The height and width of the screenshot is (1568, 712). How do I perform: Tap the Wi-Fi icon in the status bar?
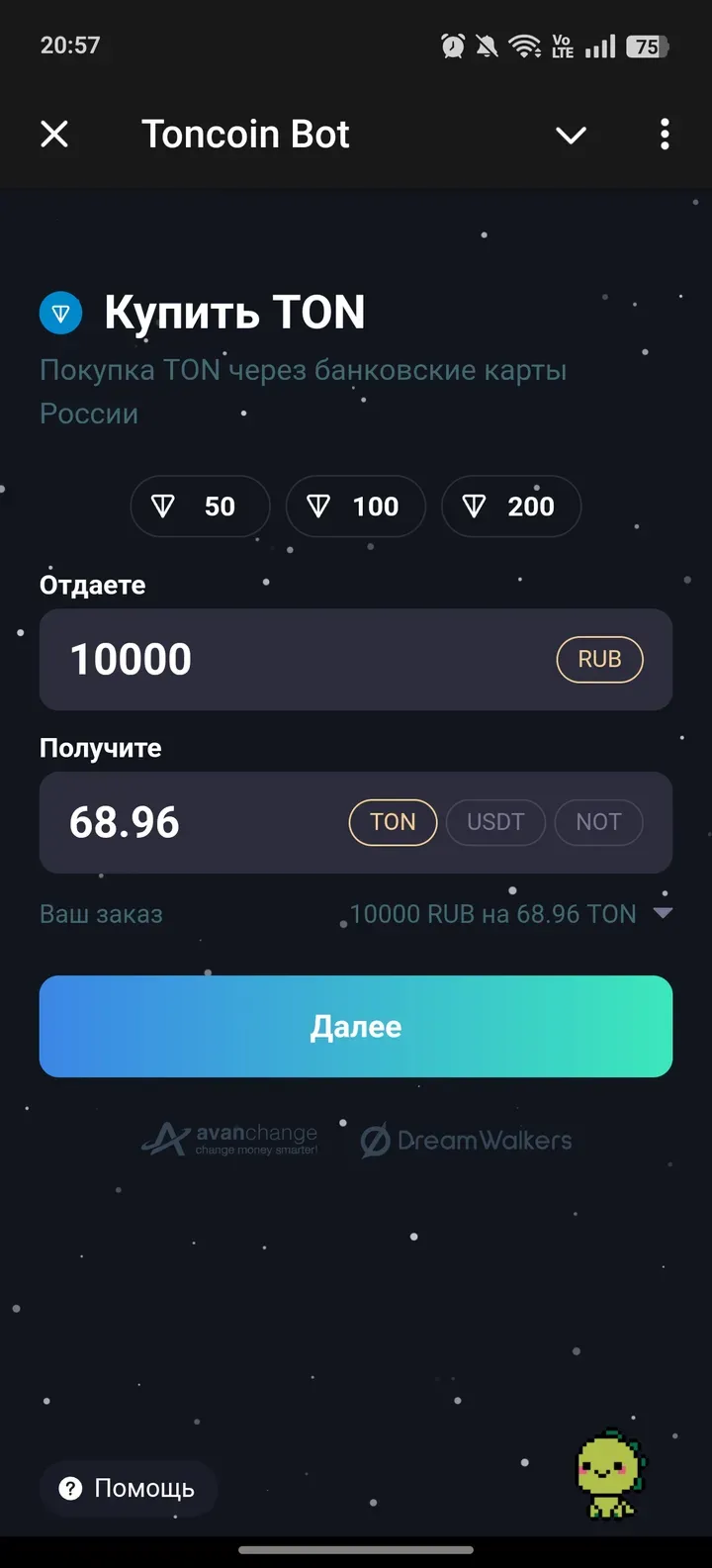pos(523,45)
